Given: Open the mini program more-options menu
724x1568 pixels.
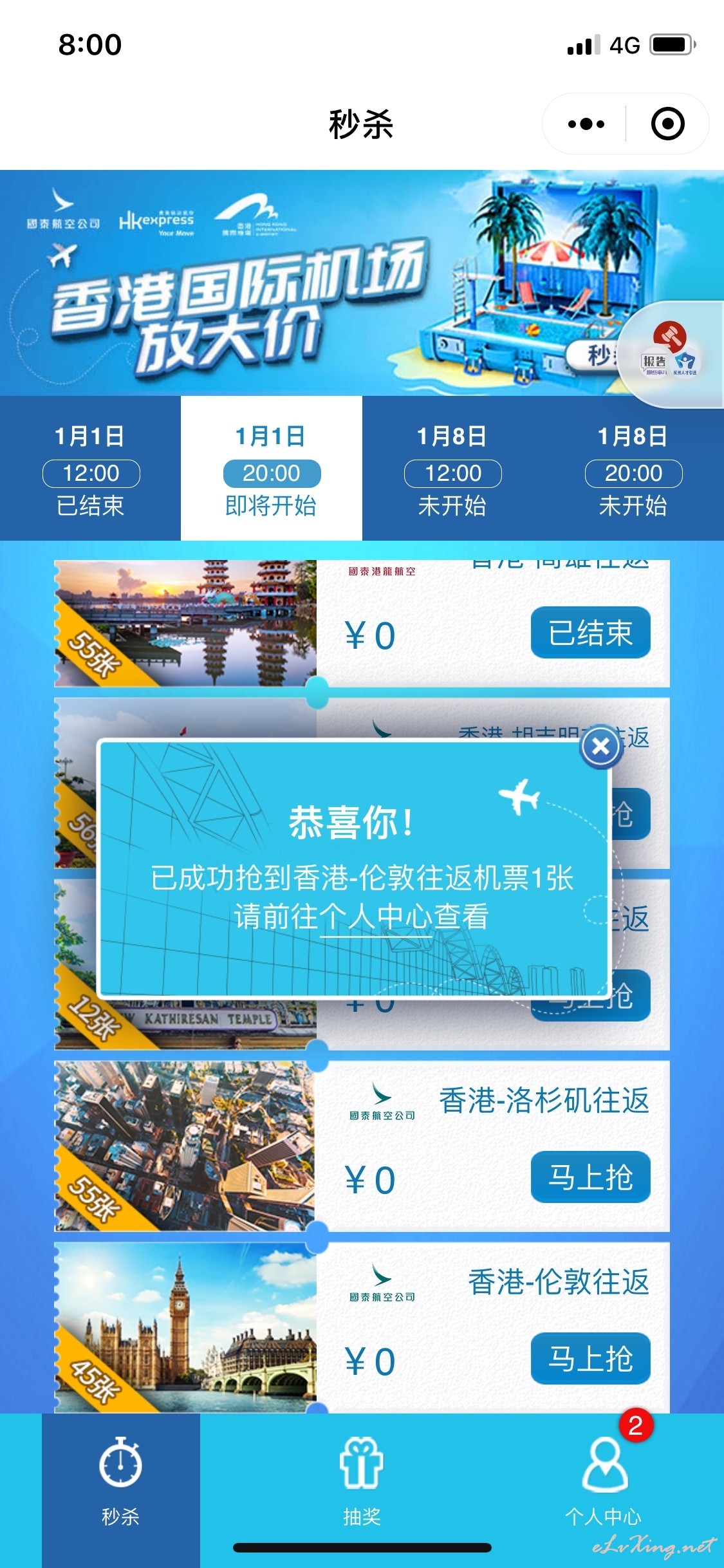Looking at the screenshot, I should (586, 124).
